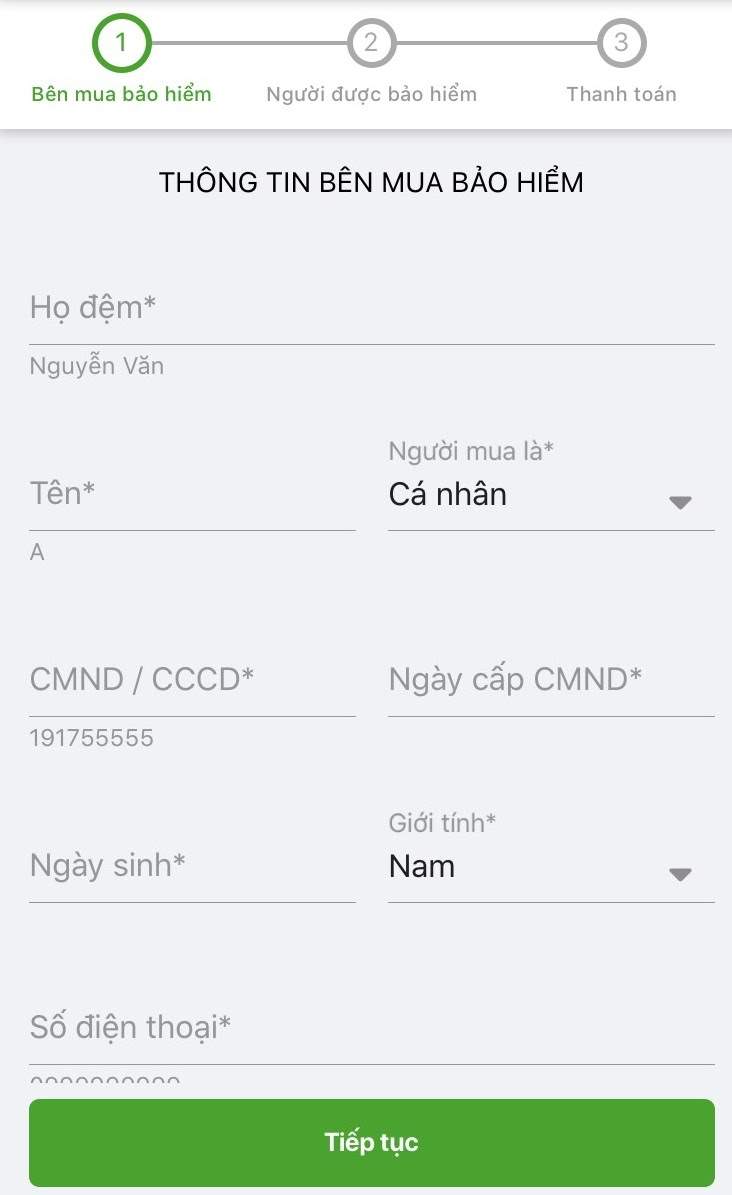
Task: Open the 'Người mua là' dropdown arrow
Action: tap(681, 502)
